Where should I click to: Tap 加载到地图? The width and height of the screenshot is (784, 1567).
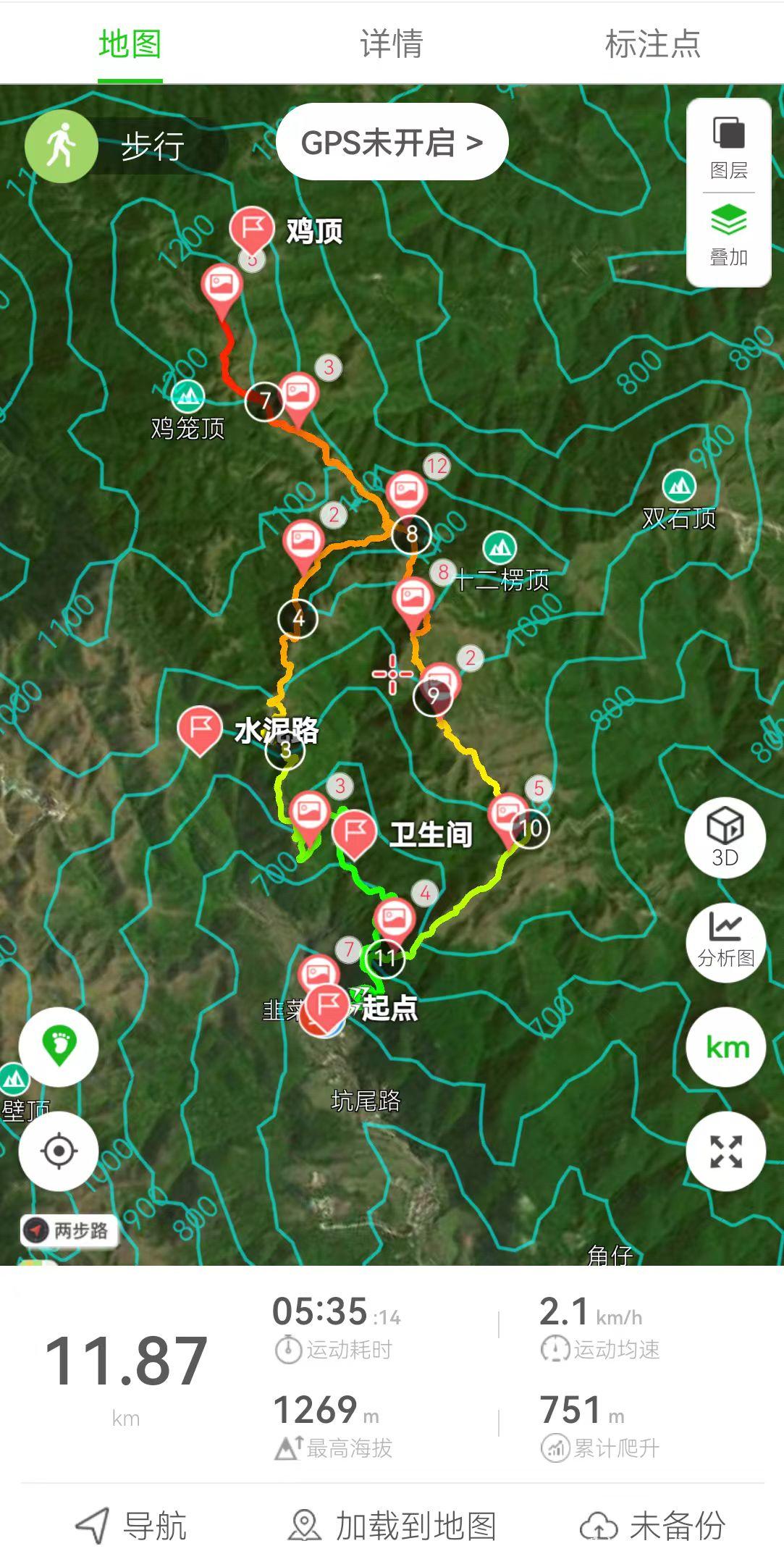point(392,1526)
